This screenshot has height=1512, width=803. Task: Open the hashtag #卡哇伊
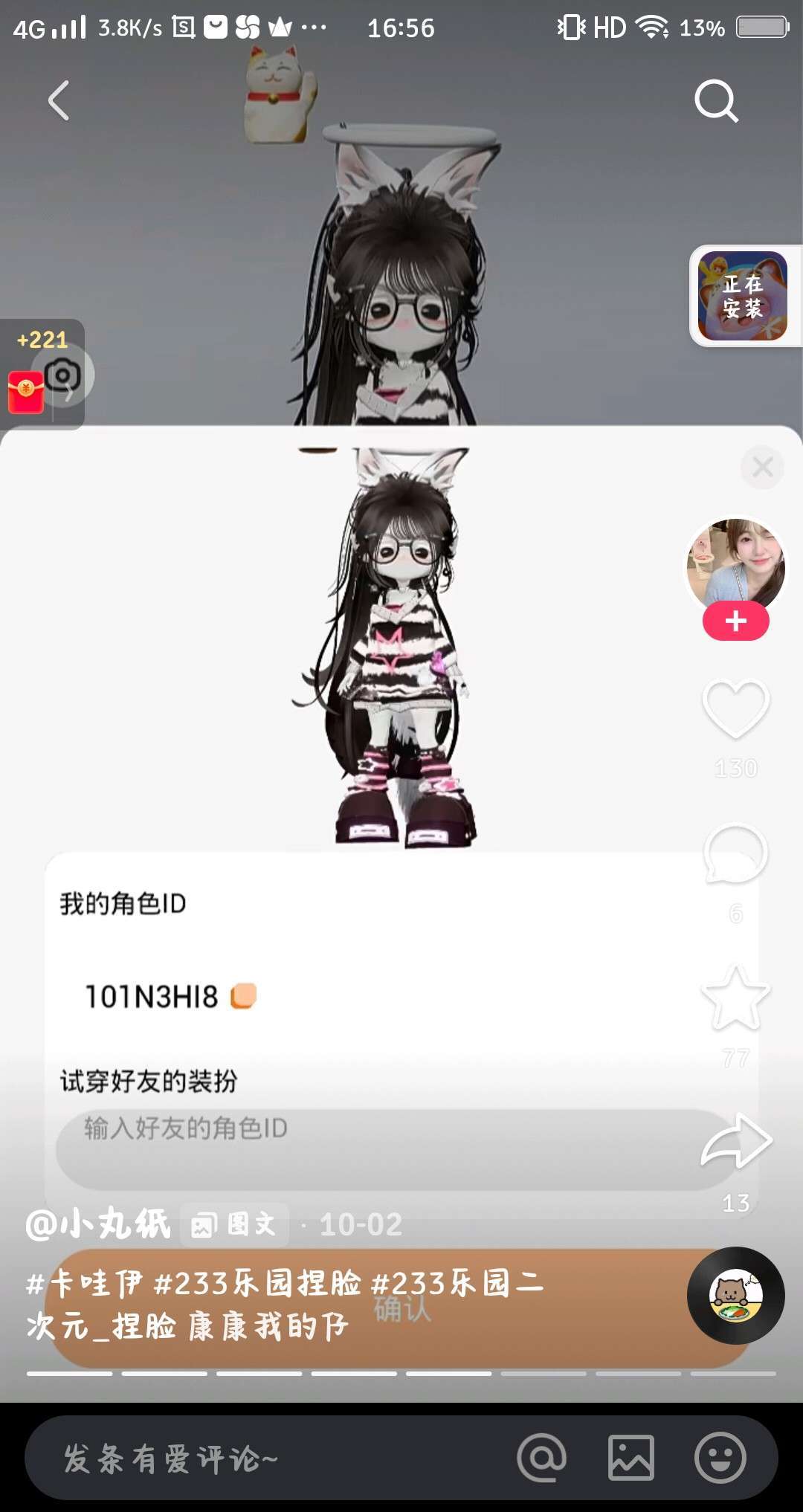[x=83, y=1284]
